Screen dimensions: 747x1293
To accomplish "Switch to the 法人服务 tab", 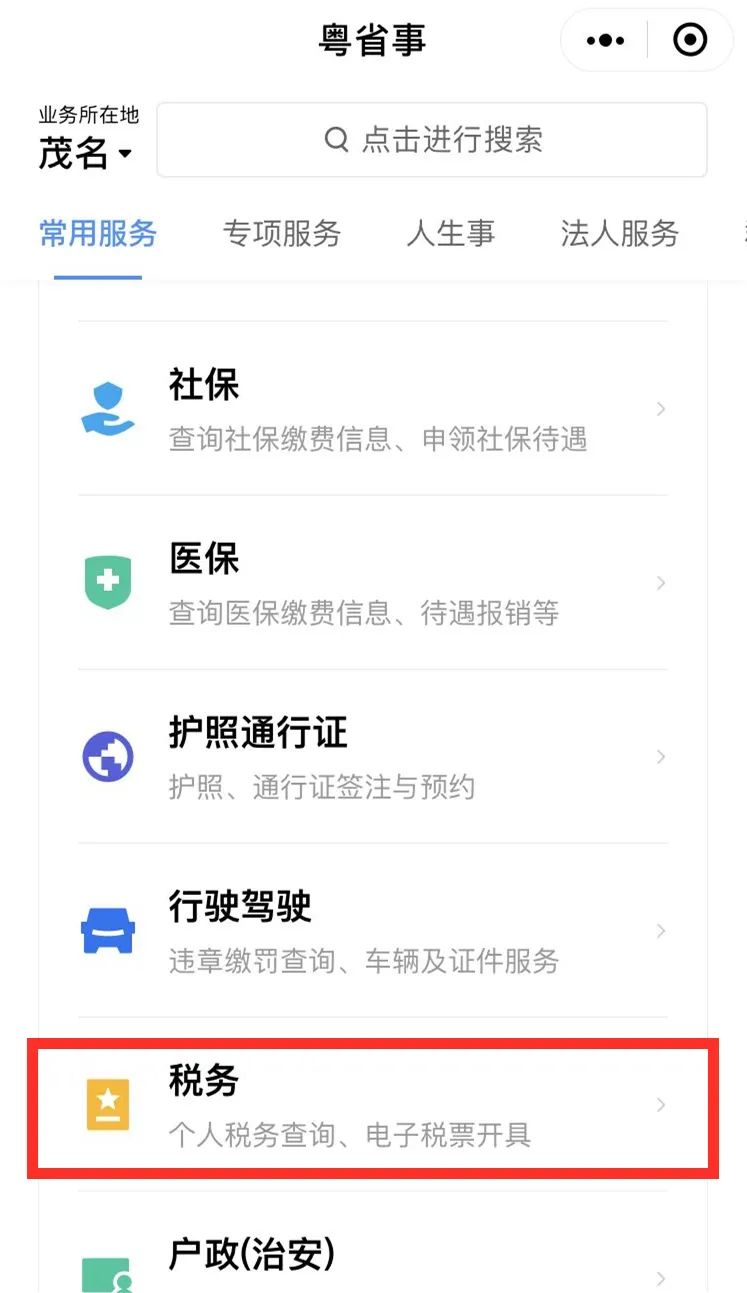I will coord(620,234).
